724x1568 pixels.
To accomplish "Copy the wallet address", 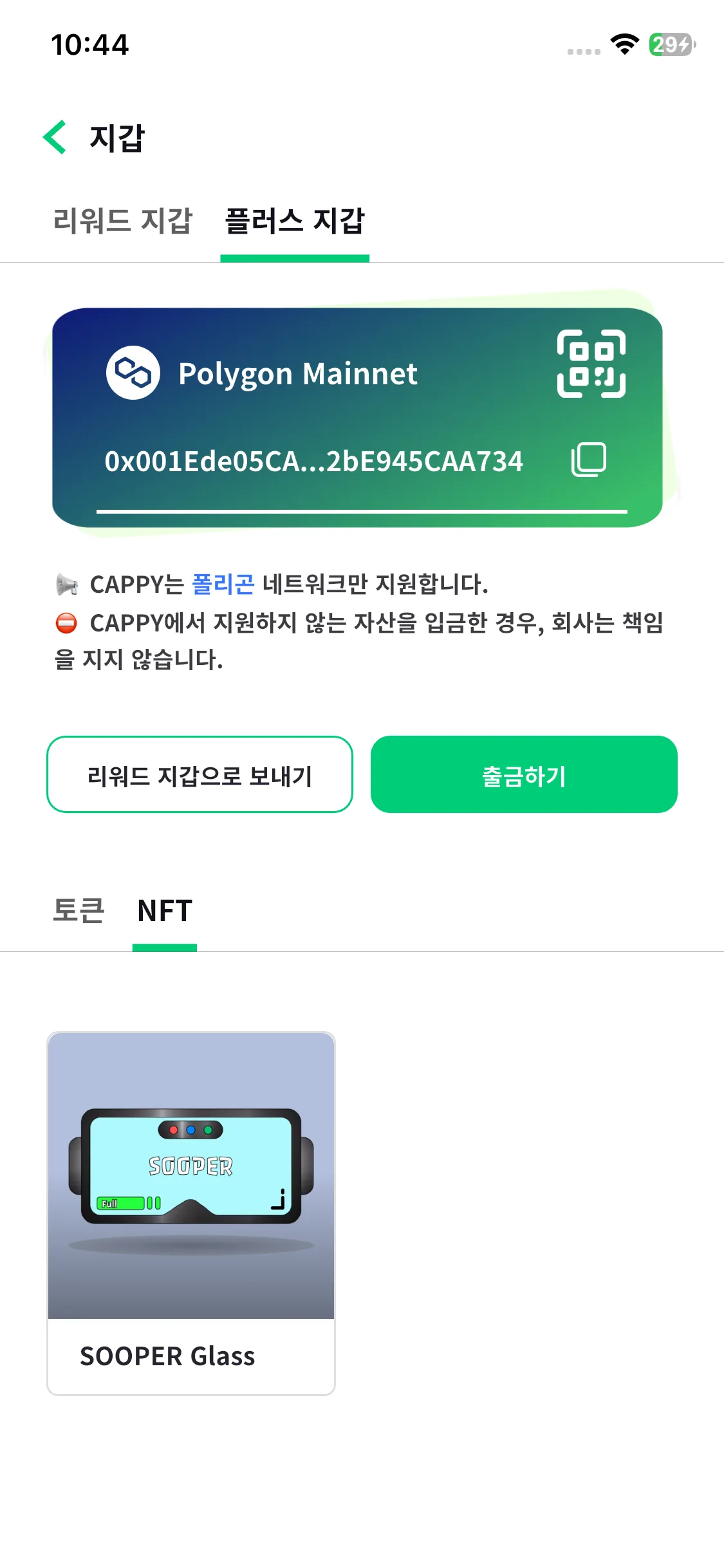I will coord(589,460).
